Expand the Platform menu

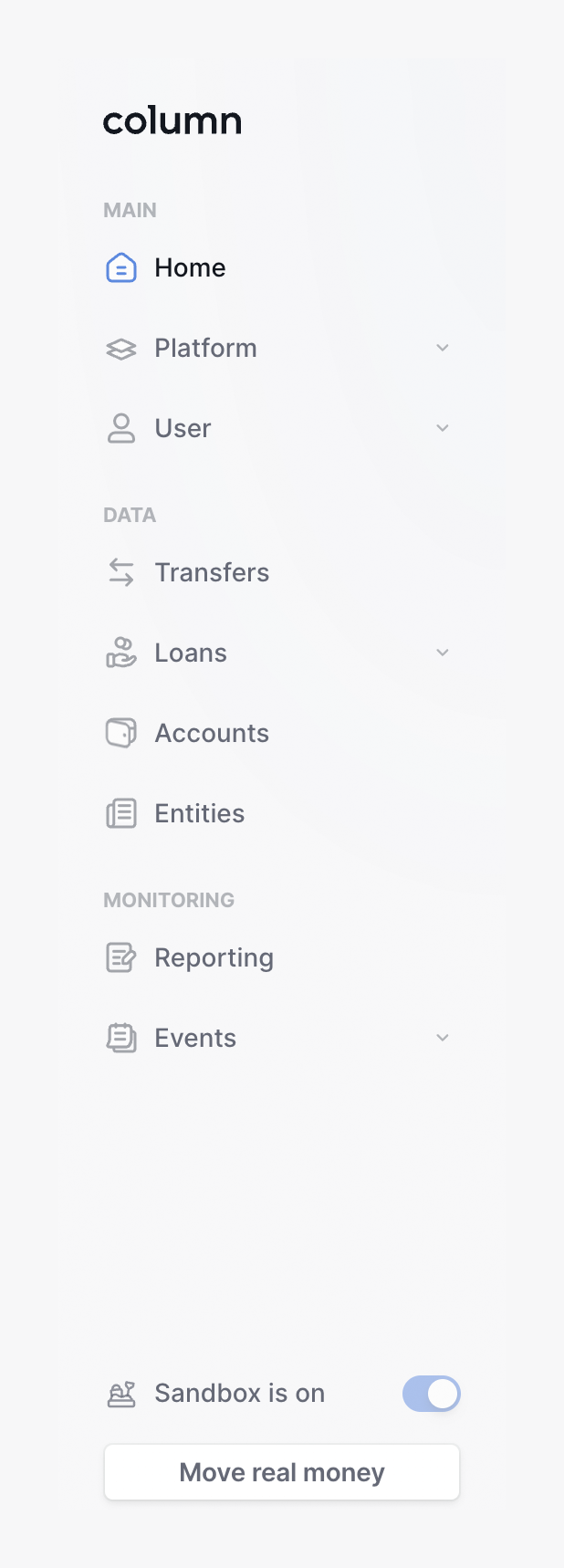point(205,349)
